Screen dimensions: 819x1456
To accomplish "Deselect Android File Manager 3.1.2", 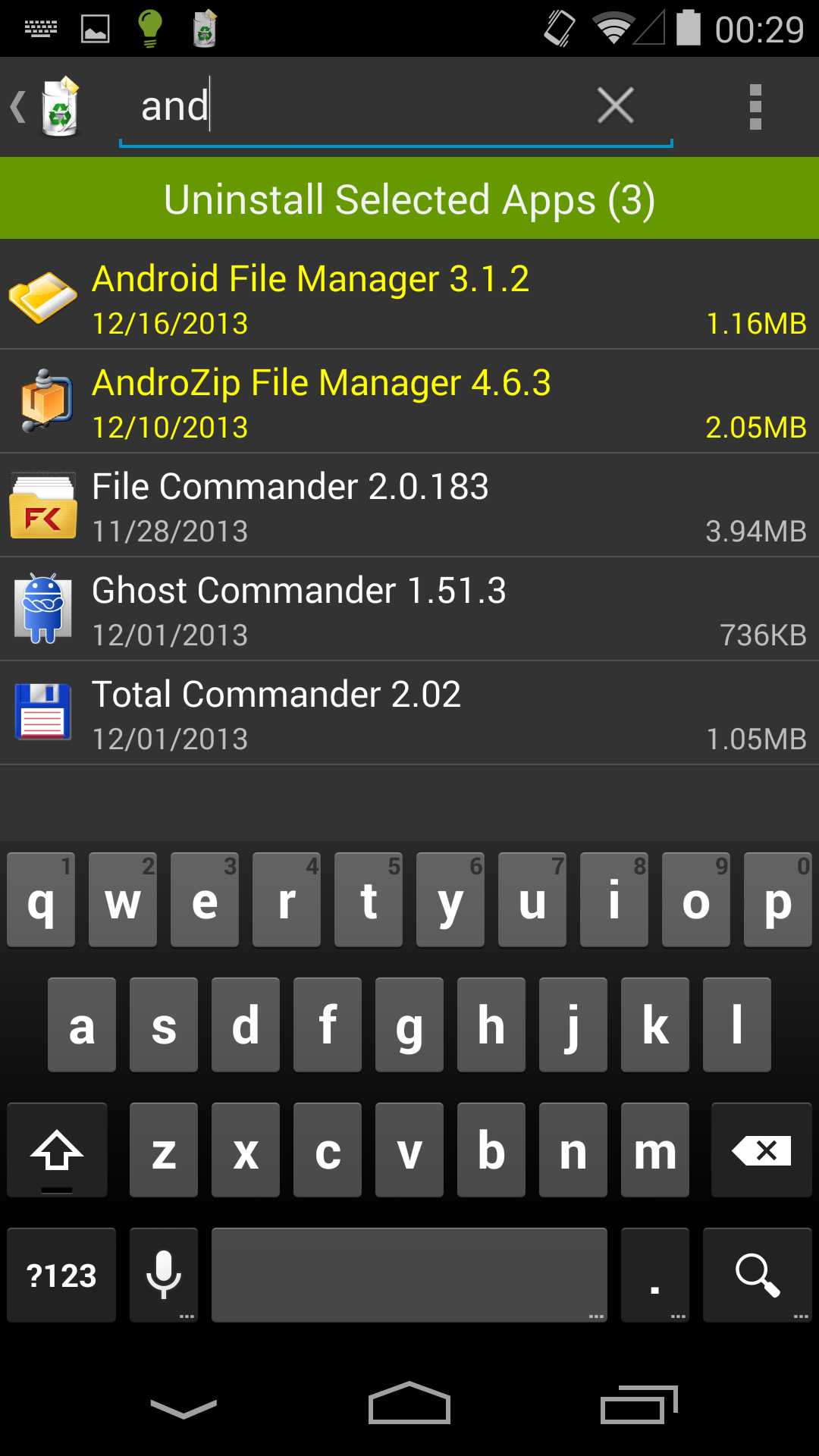I will tap(409, 298).
